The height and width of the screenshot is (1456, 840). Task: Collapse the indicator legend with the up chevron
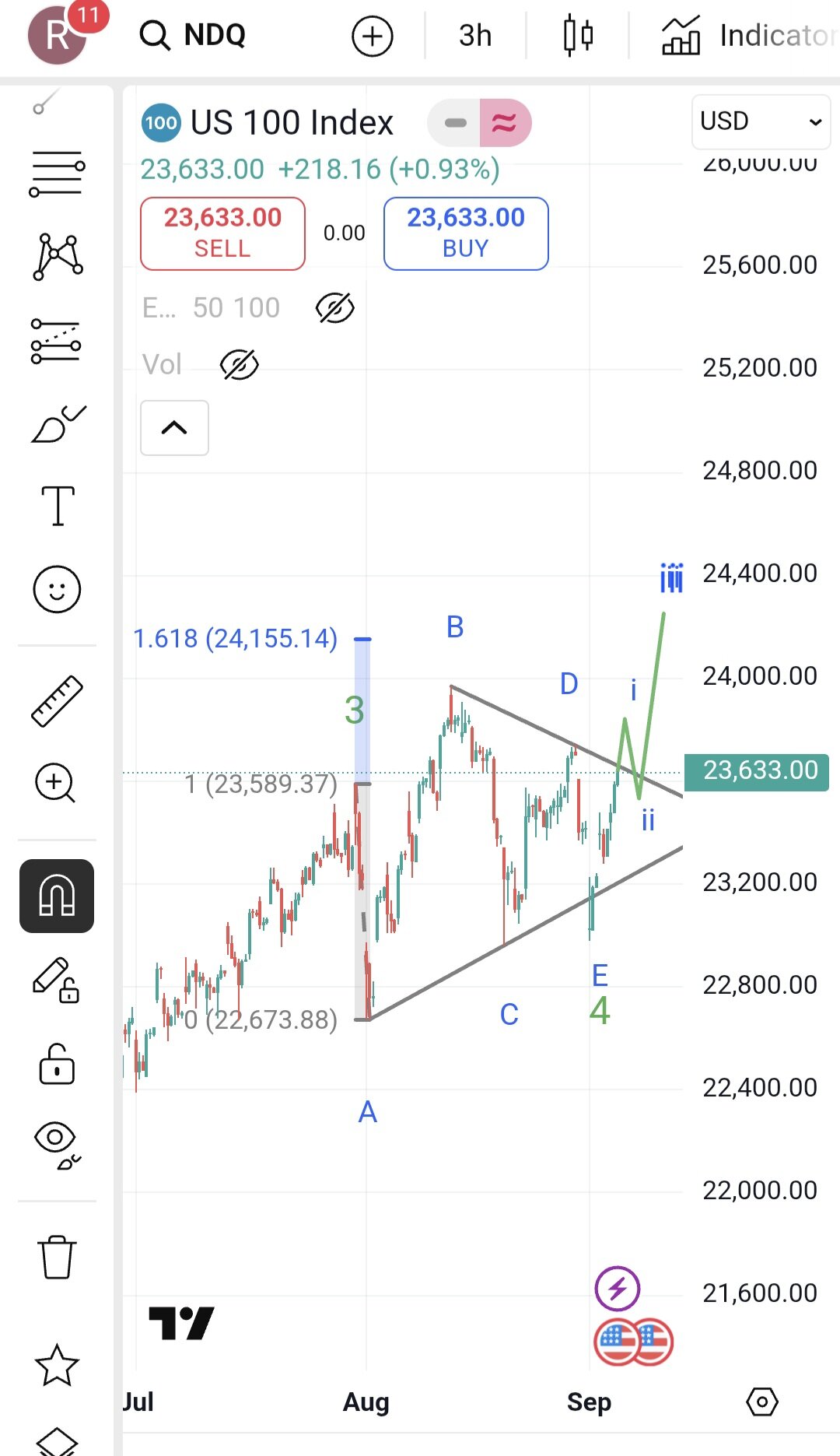point(174,427)
